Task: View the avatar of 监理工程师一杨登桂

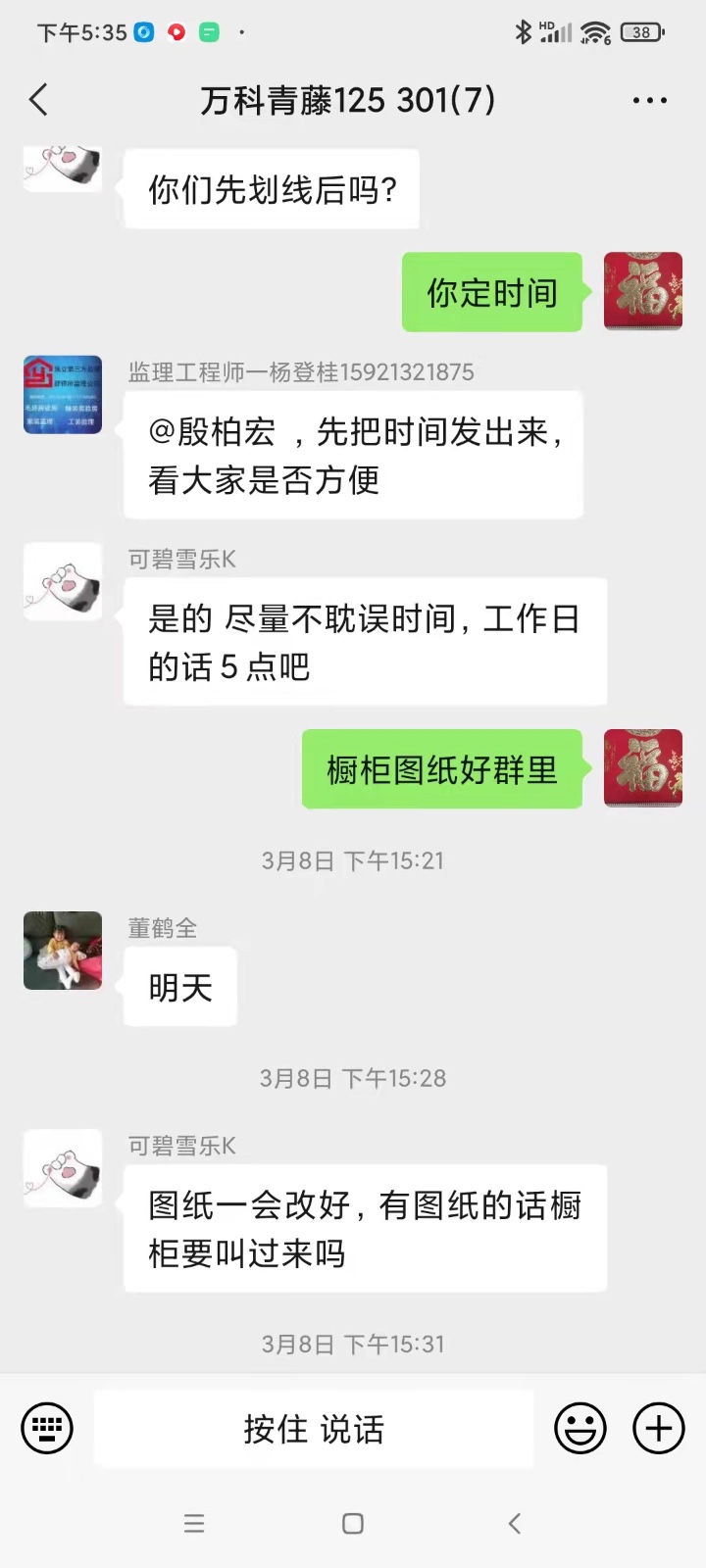Action: (x=63, y=394)
